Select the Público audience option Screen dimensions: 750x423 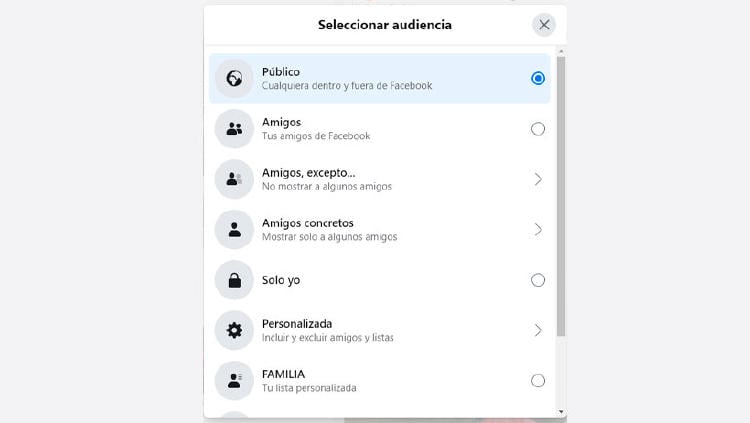pyautogui.click(x=380, y=78)
